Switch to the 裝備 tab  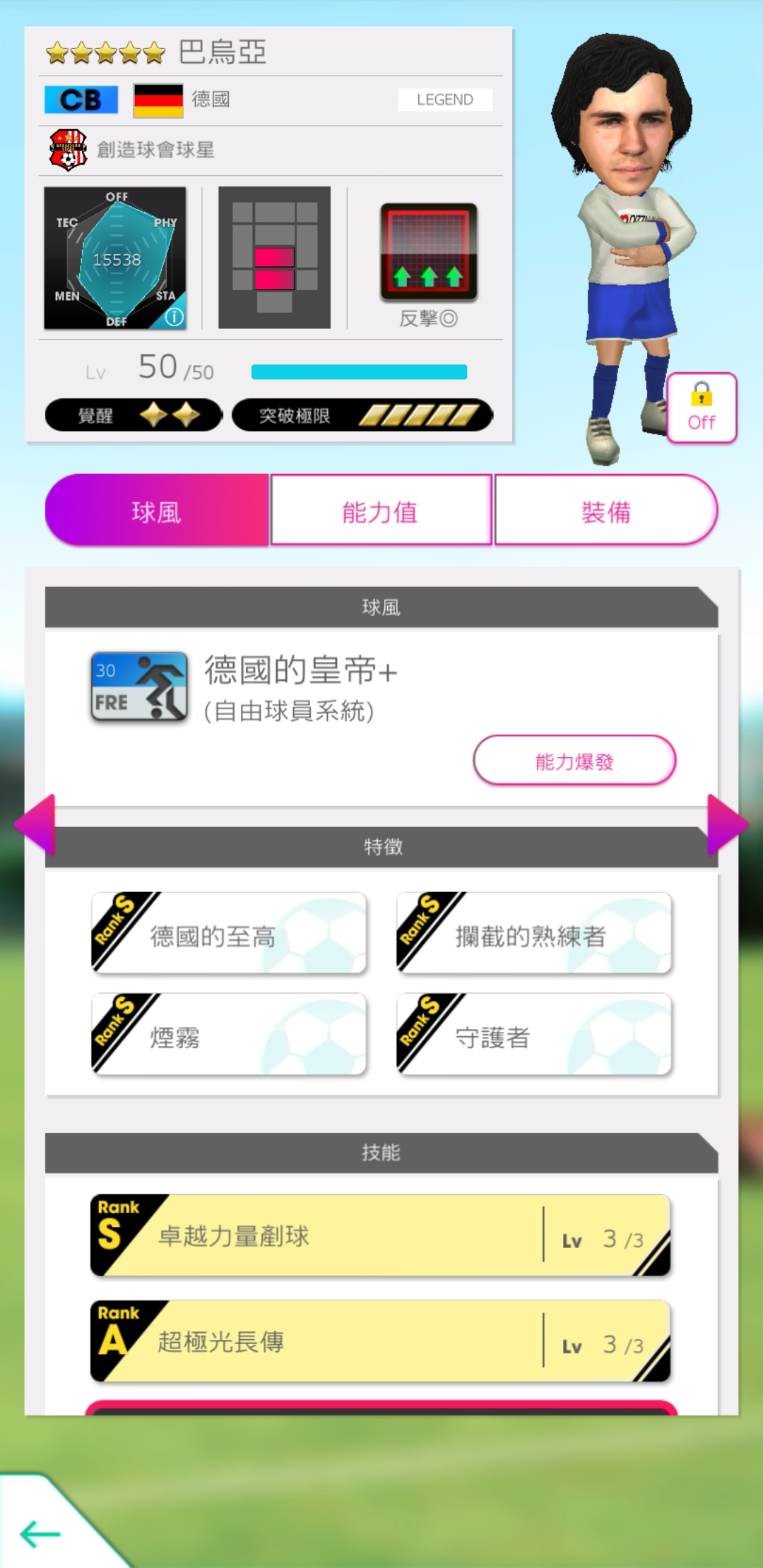click(605, 511)
